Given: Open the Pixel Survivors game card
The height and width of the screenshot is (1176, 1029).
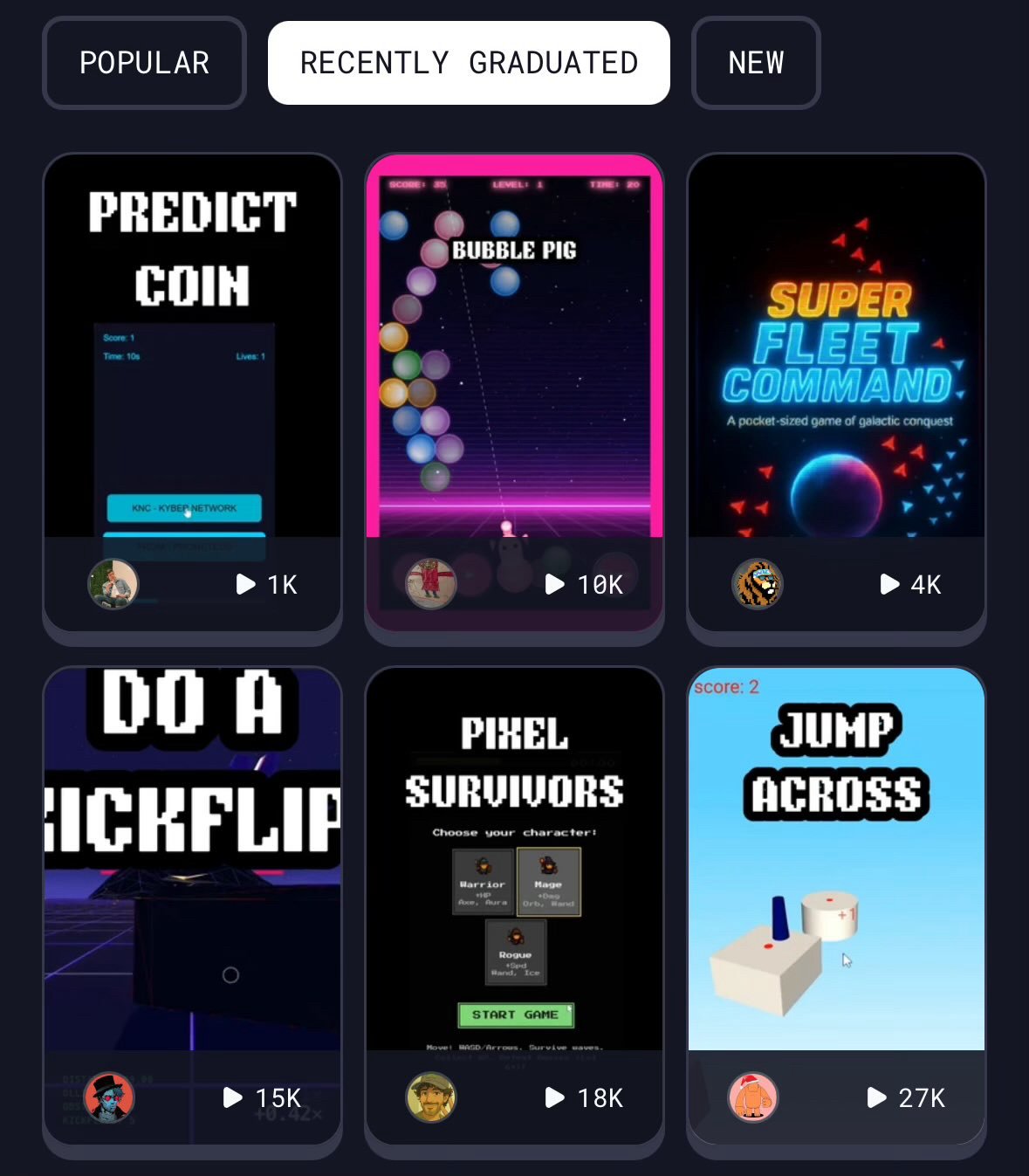Looking at the screenshot, I should pyautogui.click(x=514, y=864).
